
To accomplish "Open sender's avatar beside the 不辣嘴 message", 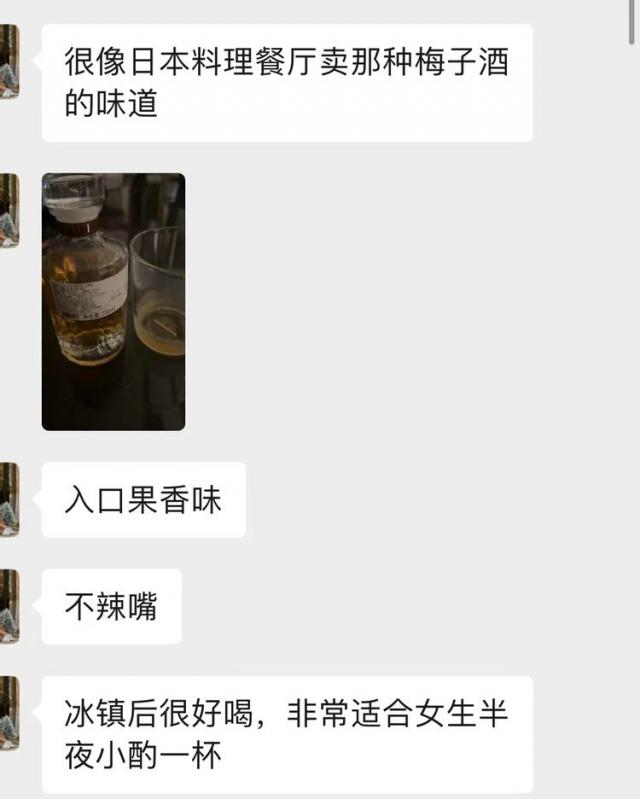I will pos(9,606).
